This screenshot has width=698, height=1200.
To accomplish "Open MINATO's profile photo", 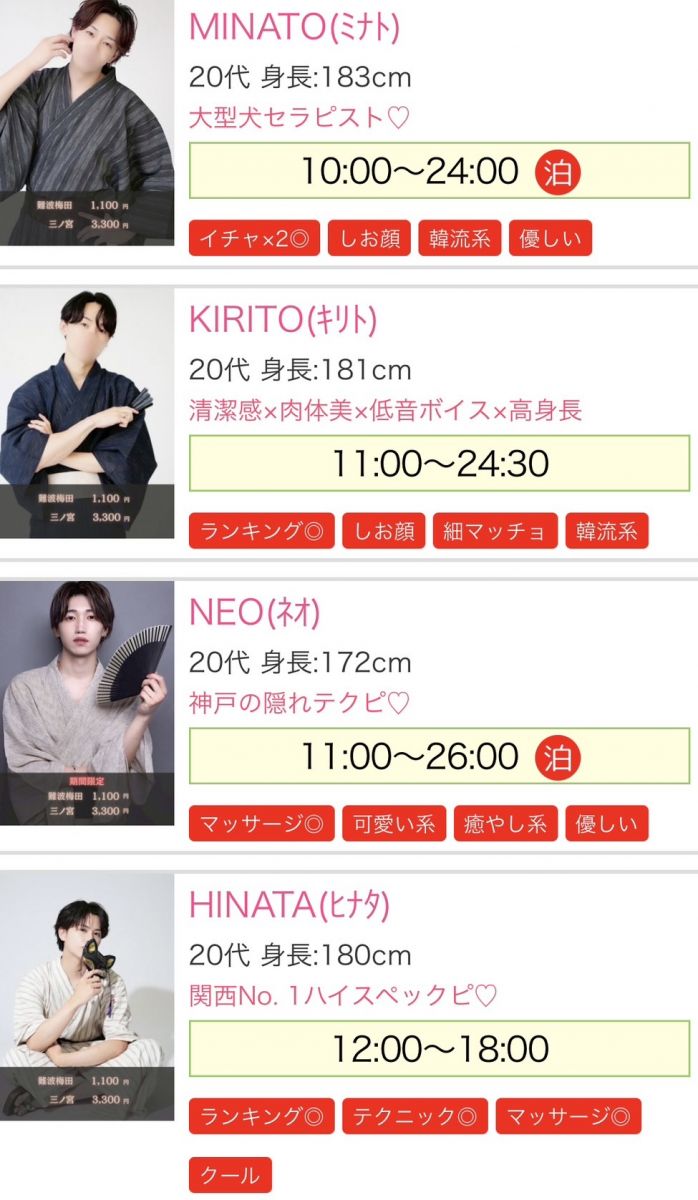I will (x=87, y=122).
